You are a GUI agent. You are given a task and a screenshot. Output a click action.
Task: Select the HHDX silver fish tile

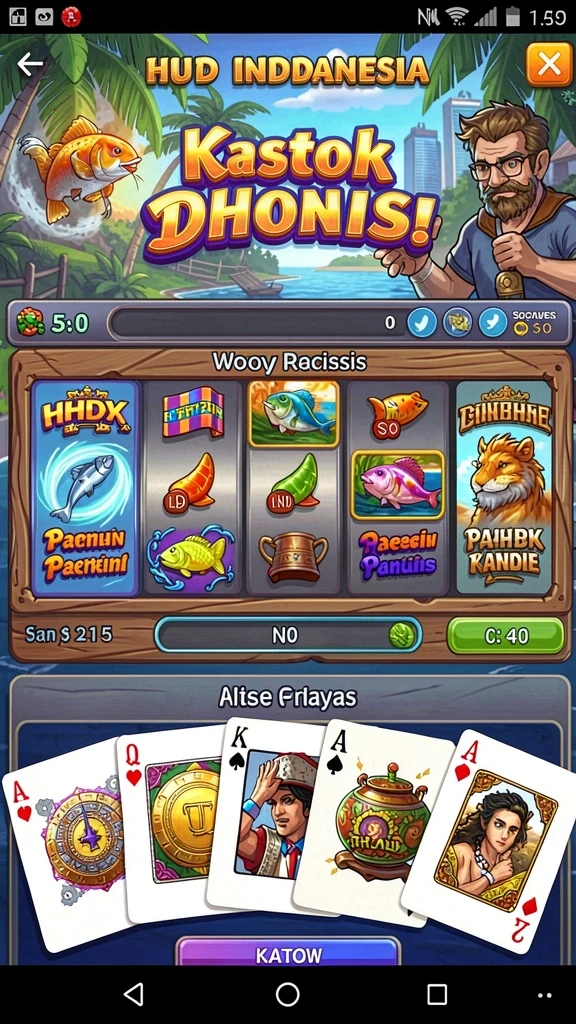click(x=86, y=488)
